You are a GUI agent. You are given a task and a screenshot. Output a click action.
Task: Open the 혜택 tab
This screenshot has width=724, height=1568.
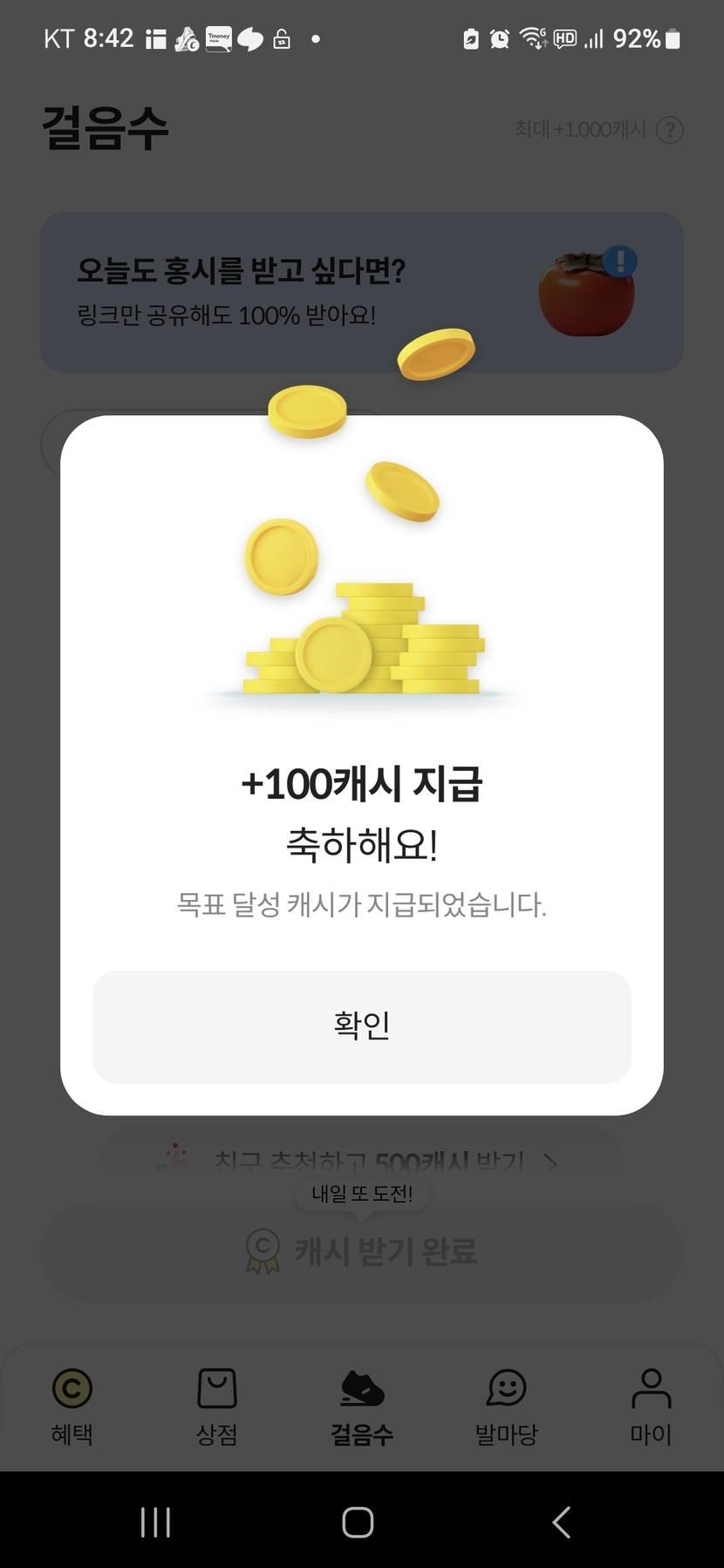coord(72,1406)
